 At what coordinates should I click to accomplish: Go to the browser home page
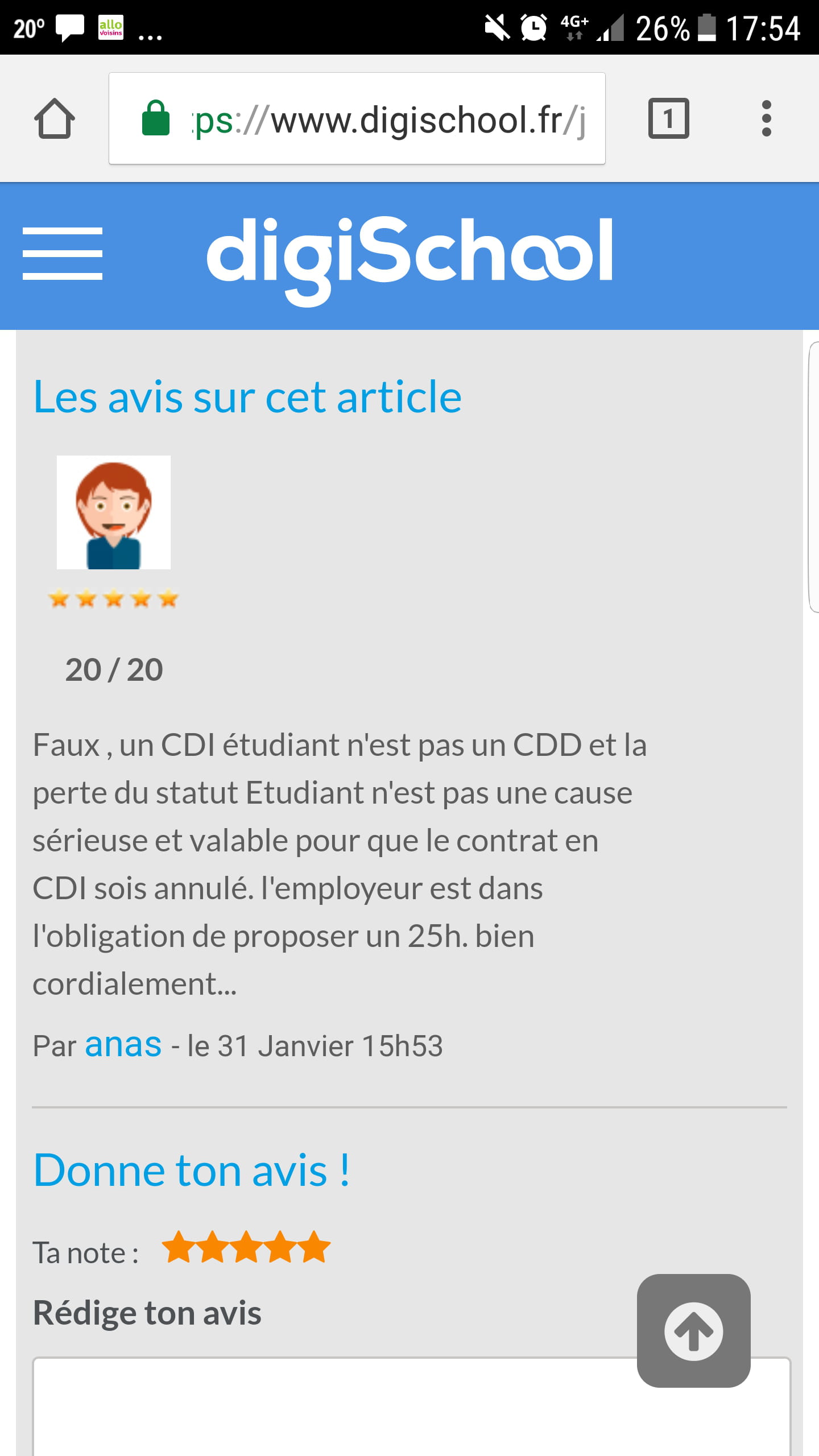point(55,119)
